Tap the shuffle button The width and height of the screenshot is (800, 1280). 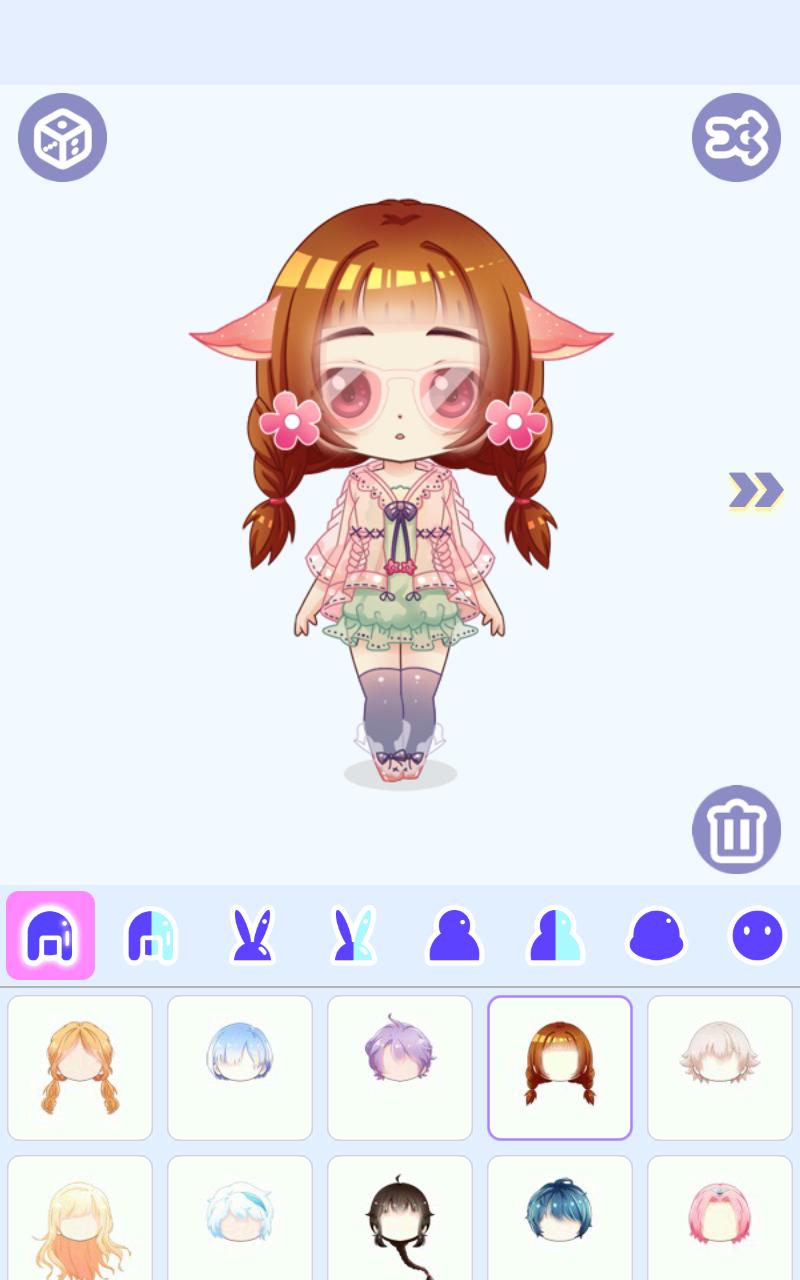coord(736,138)
